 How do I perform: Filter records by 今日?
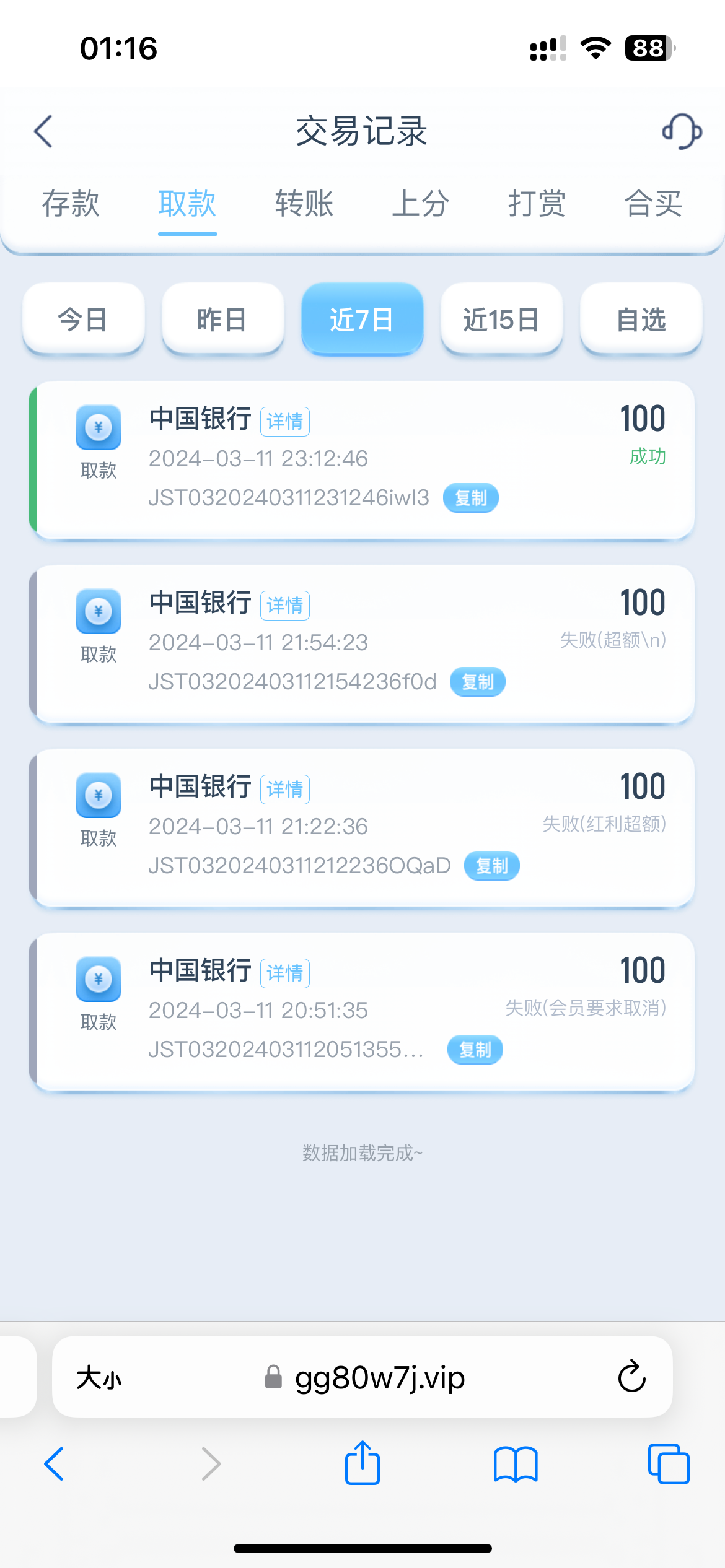(83, 320)
